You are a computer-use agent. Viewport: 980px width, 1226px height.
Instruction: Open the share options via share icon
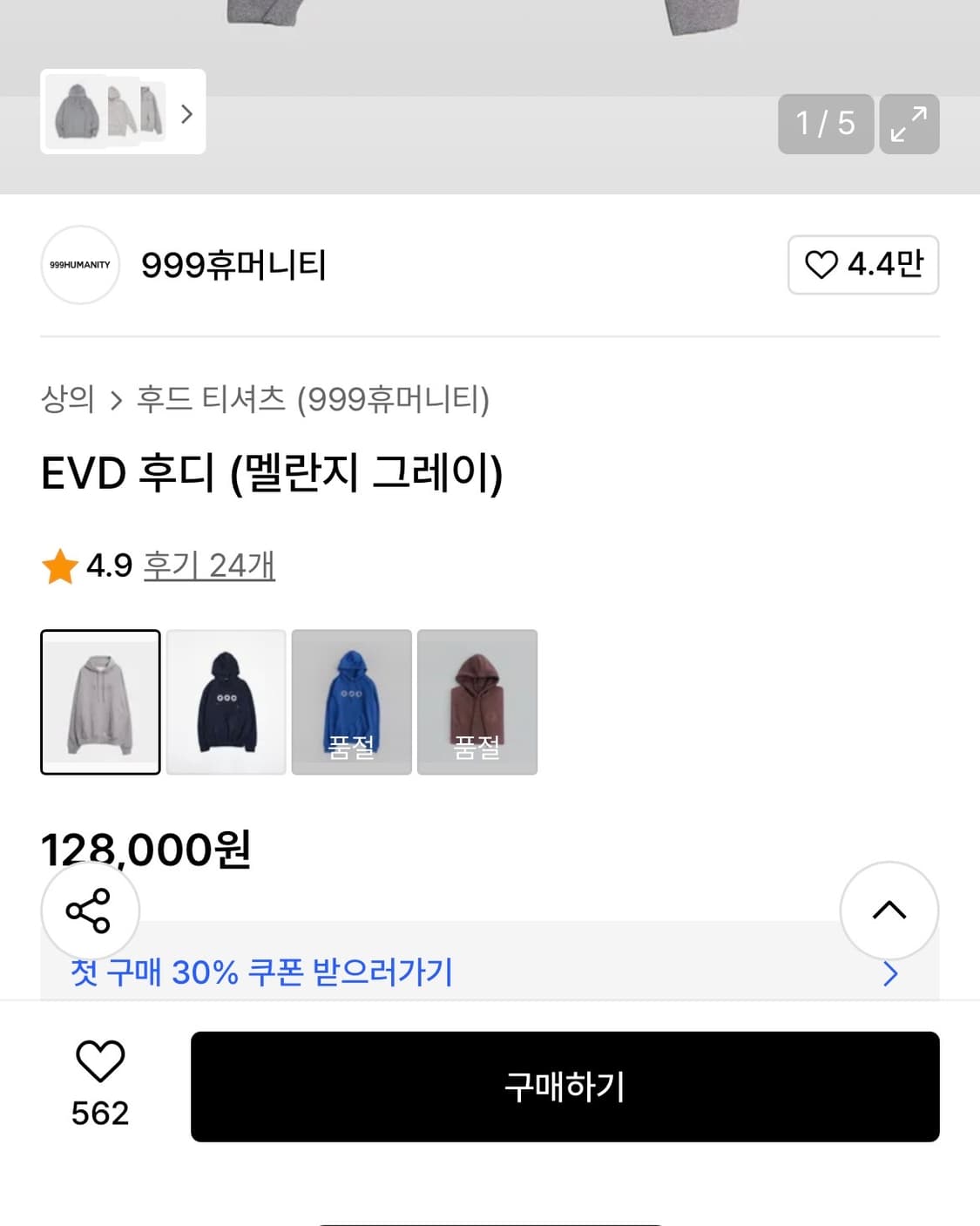tap(90, 910)
